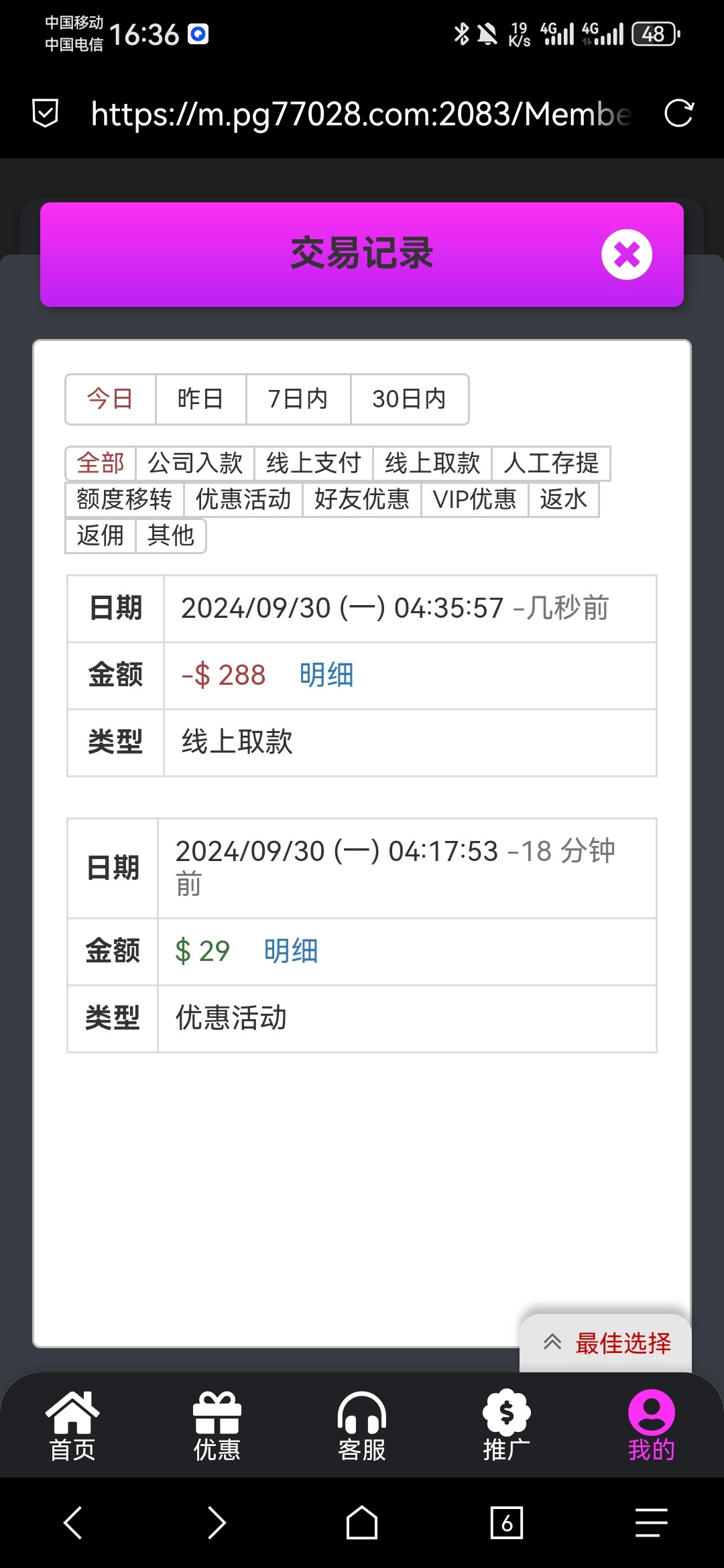
Task: Select the 昨日 date filter
Action: coord(200,399)
